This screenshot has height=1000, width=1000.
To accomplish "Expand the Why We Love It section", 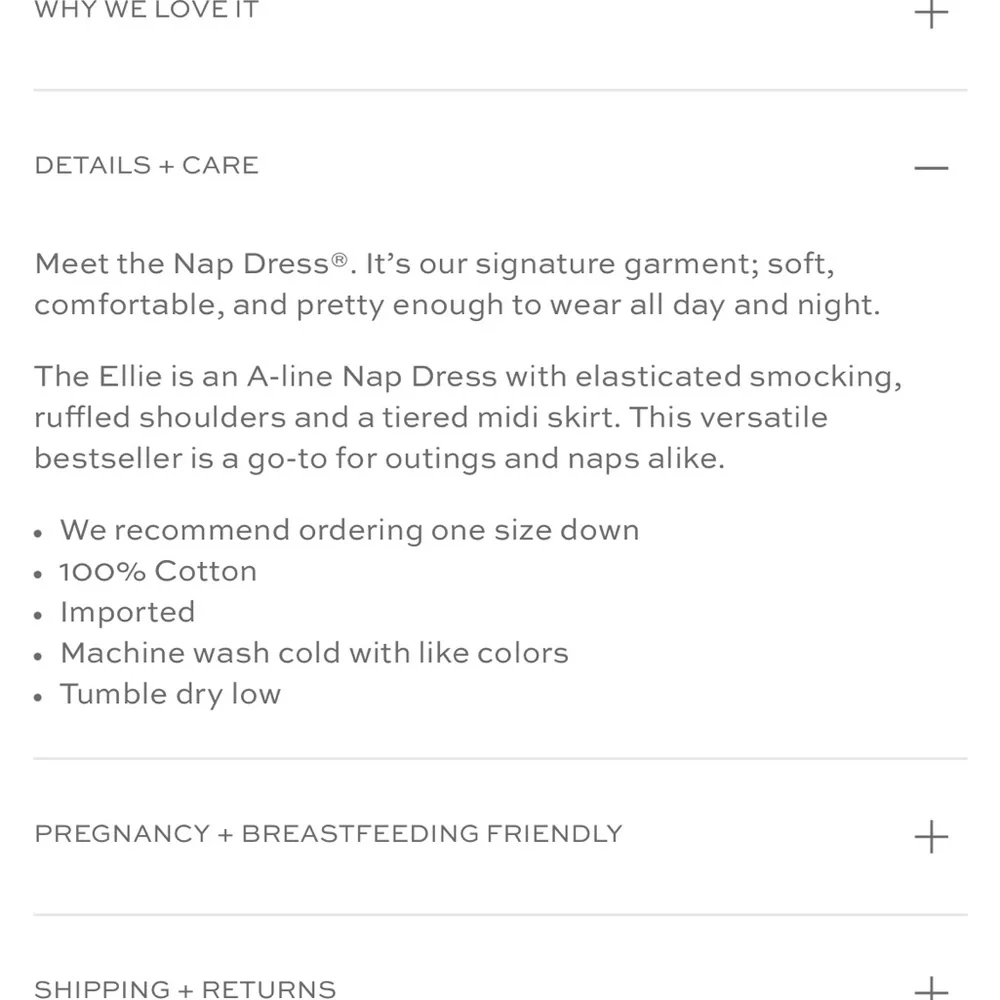I will click(930, 13).
